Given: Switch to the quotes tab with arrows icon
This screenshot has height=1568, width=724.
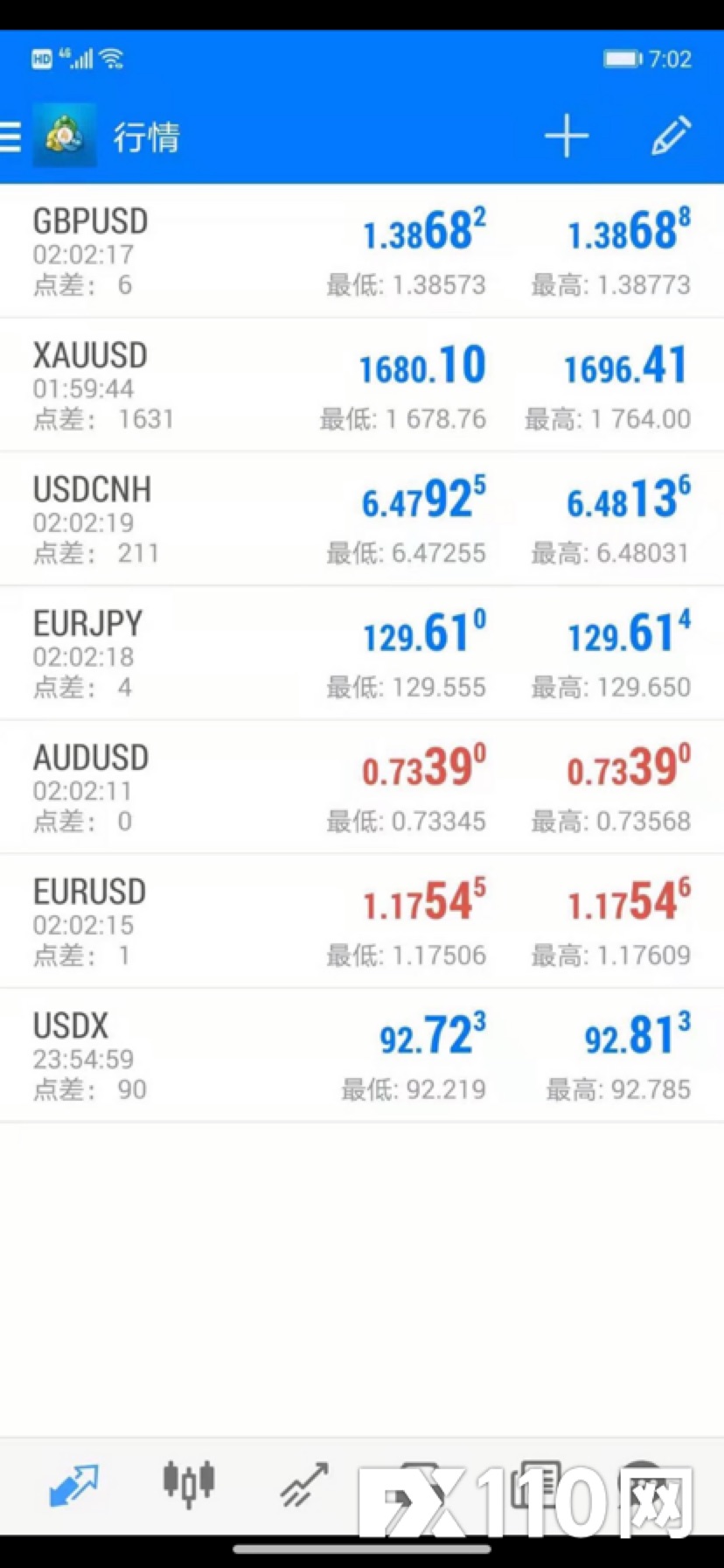Looking at the screenshot, I should 73,1486.
